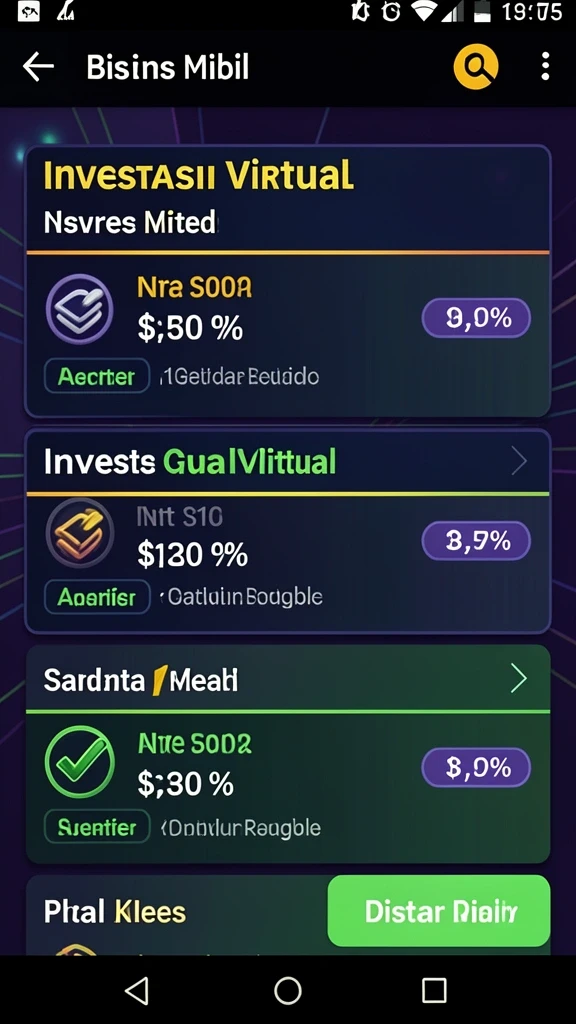Open recent apps with the square button

tap(434, 990)
